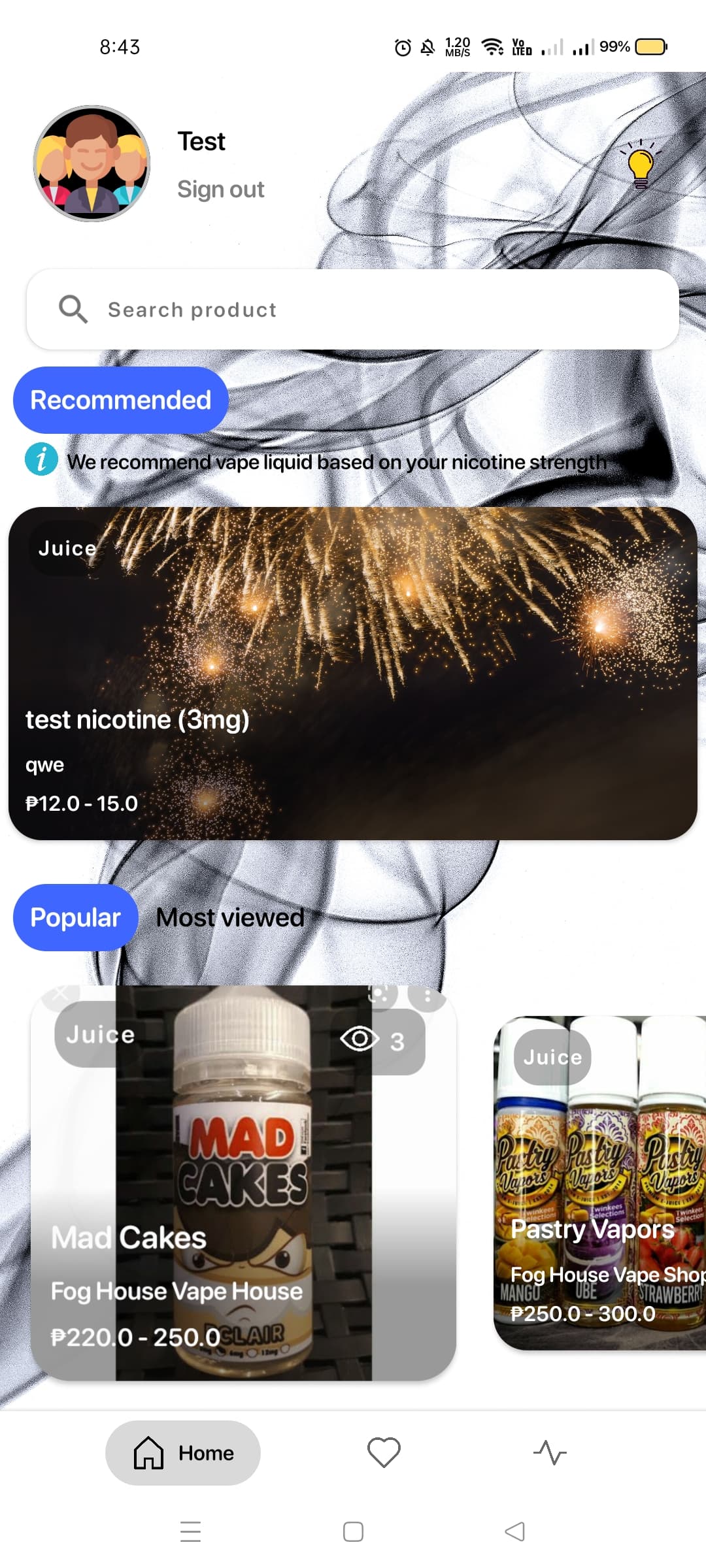Select the Recommended filter button
The height and width of the screenshot is (1568, 706).
point(120,399)
